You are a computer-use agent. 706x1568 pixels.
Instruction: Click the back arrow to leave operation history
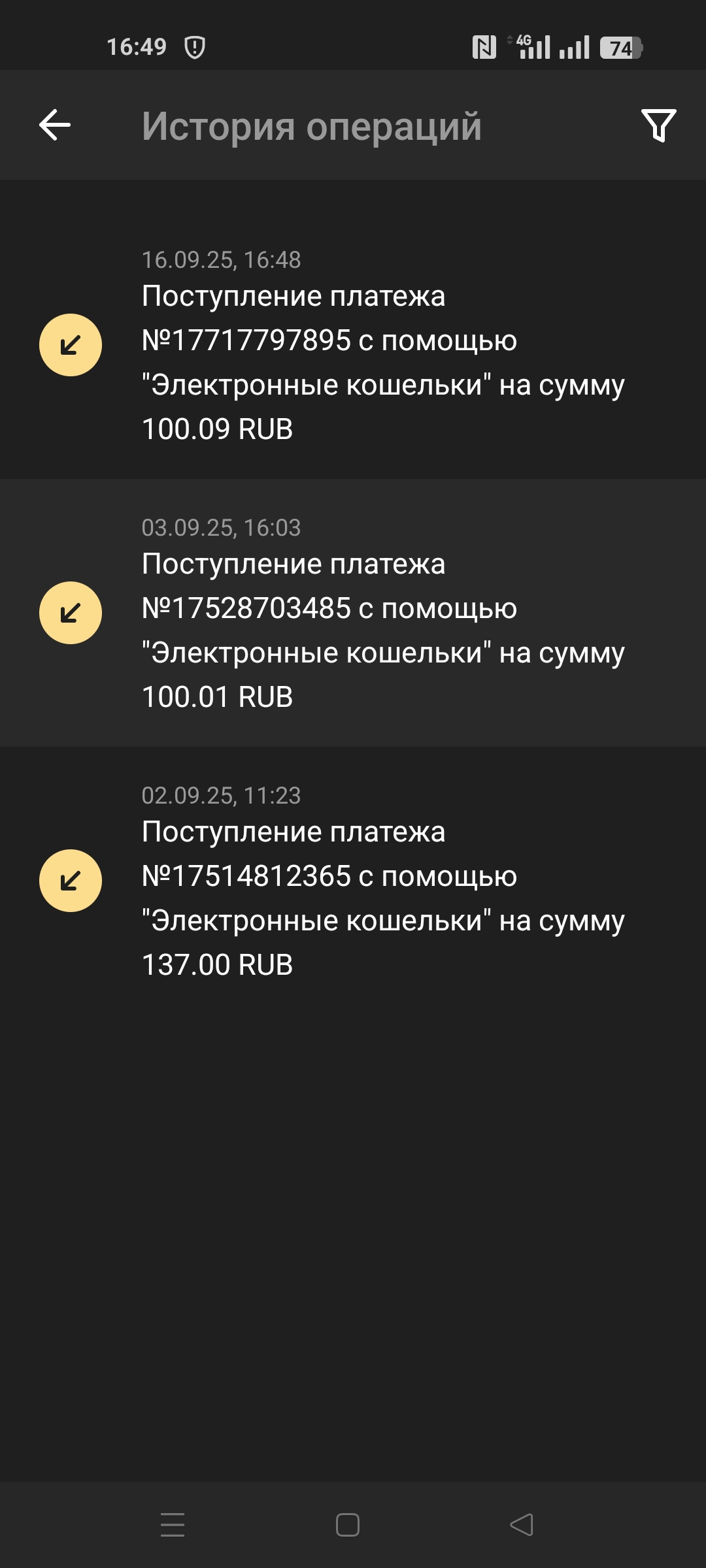pyautogui.click(x=55, y=125)
